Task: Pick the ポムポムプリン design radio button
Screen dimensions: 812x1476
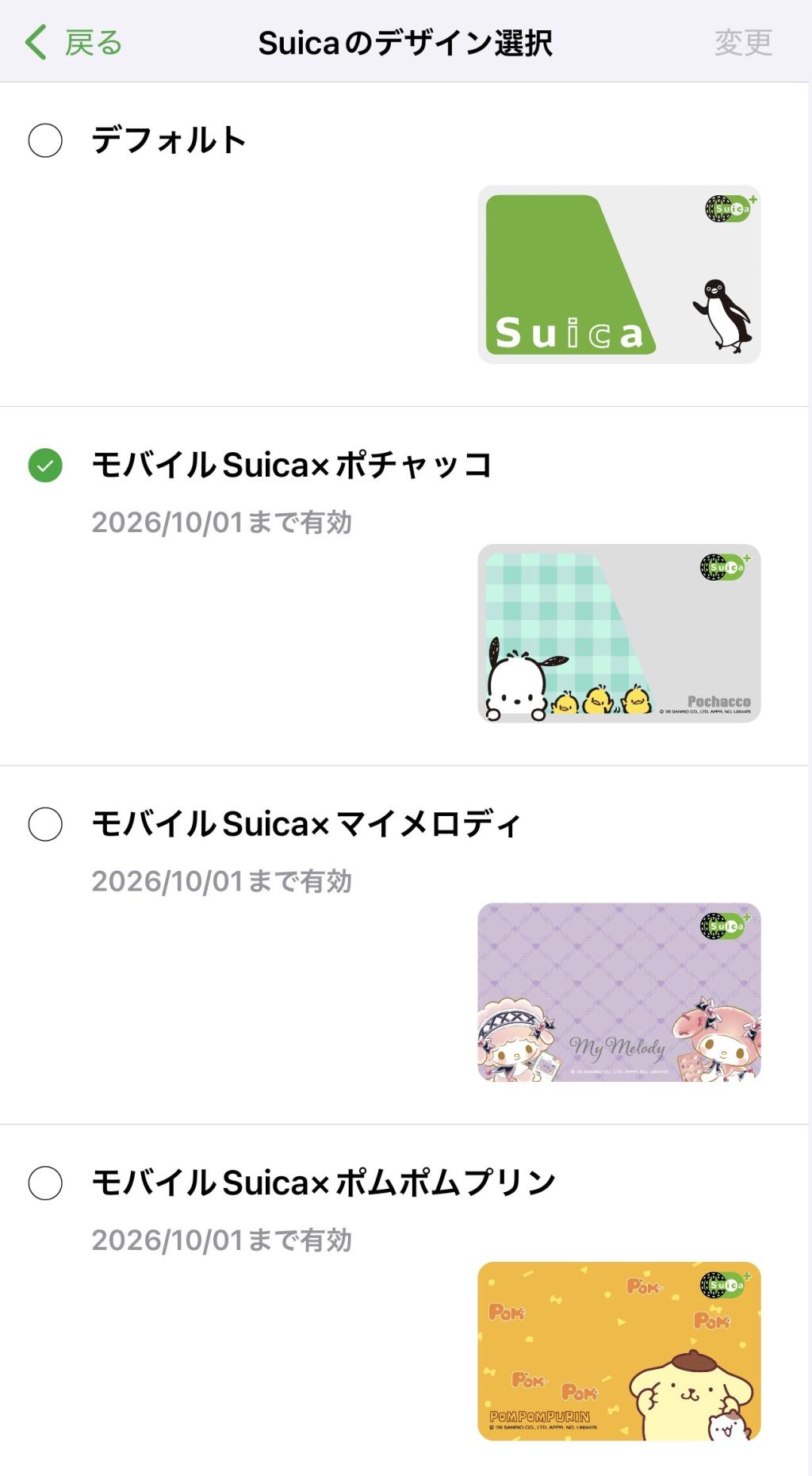Action: point(45,1183)
